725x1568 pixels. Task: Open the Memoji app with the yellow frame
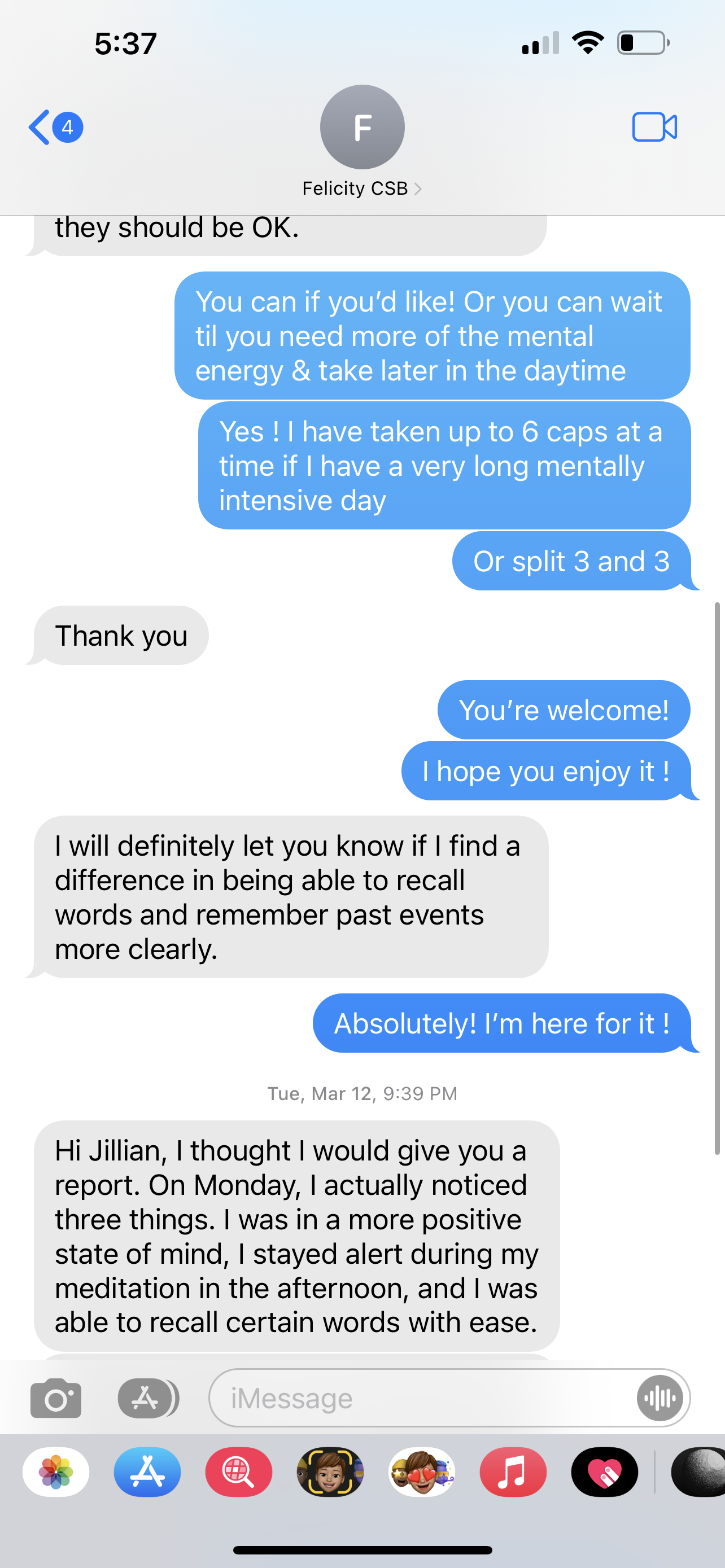coord(330,1471)
